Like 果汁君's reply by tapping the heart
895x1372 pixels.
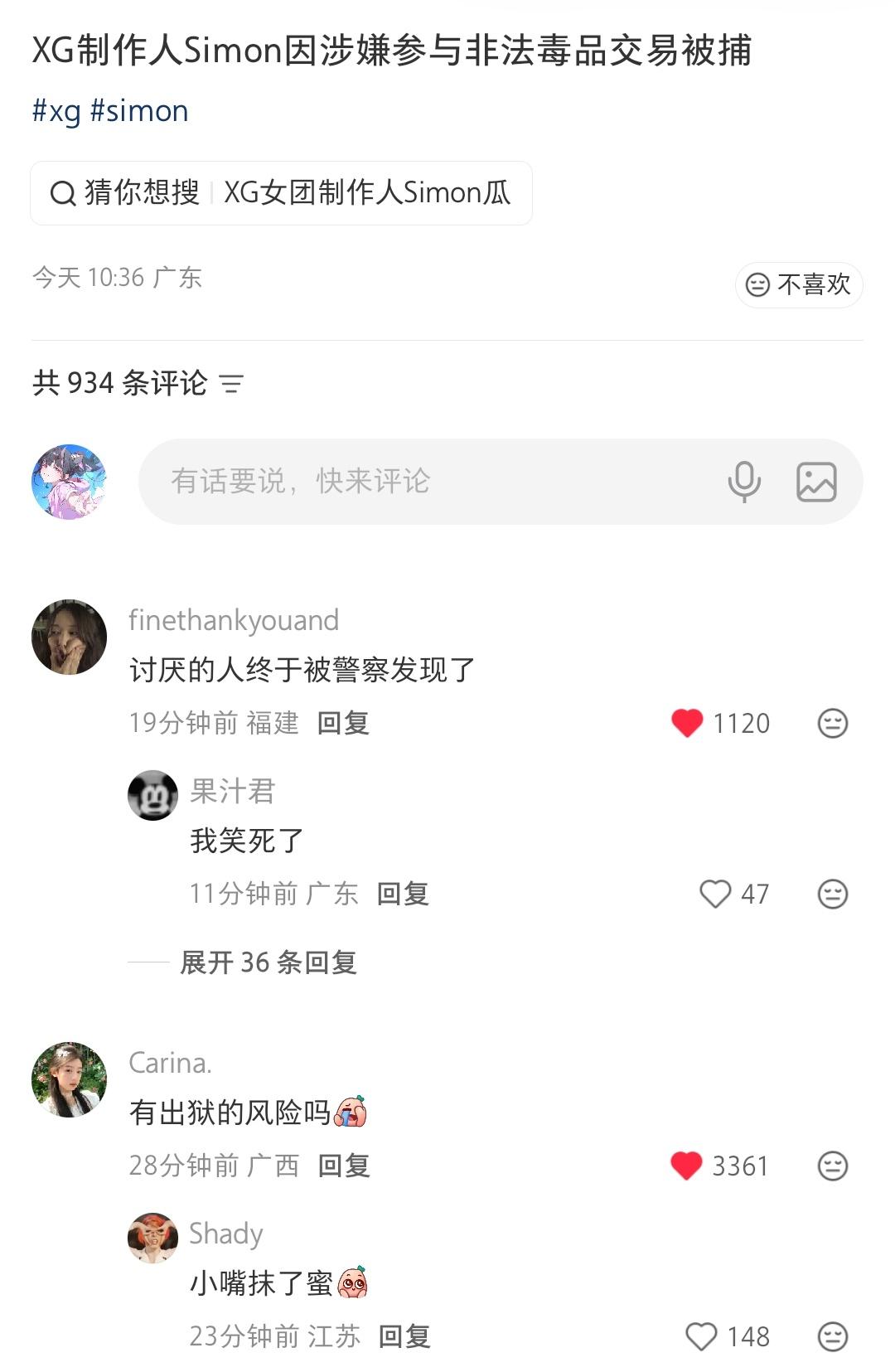tap(714, 894)
